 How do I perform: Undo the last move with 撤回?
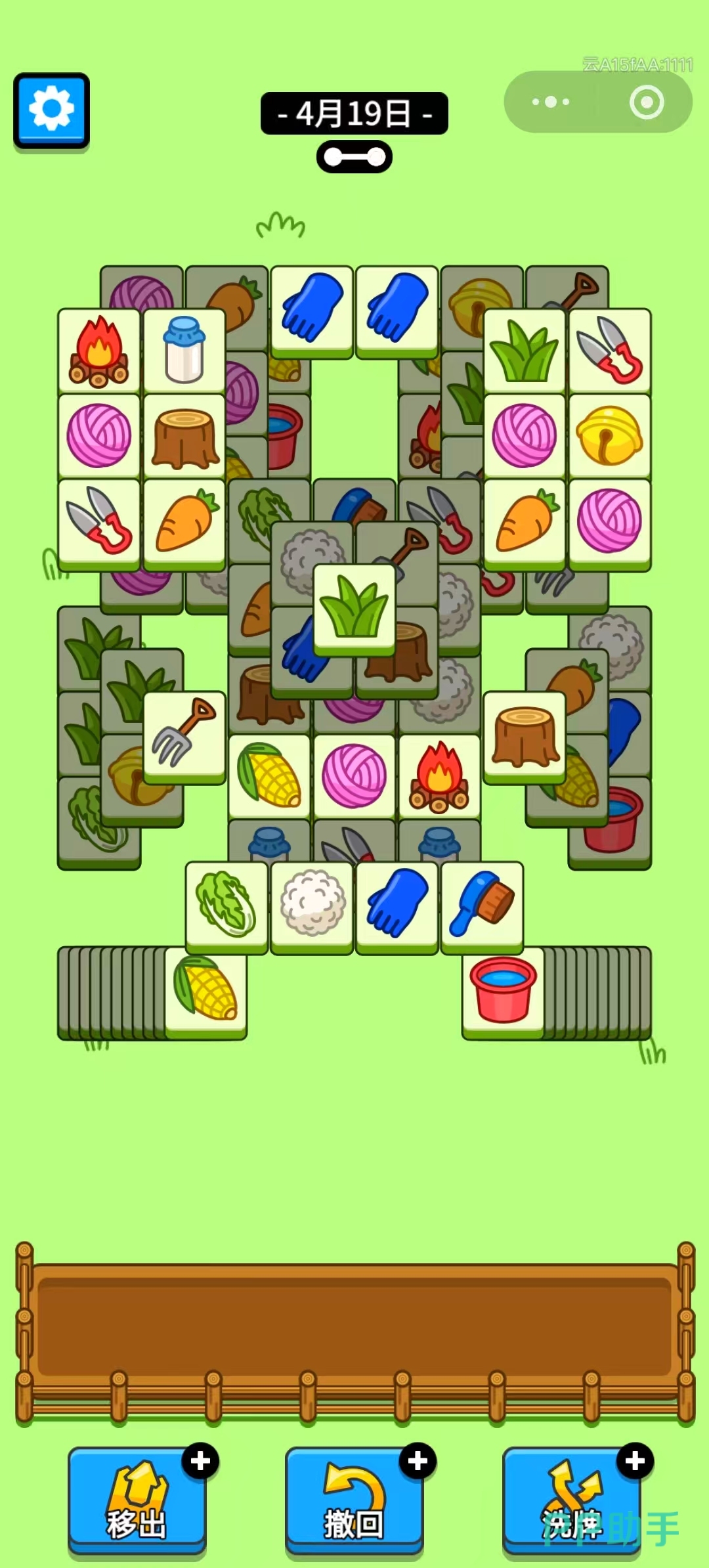(354, 1500)
